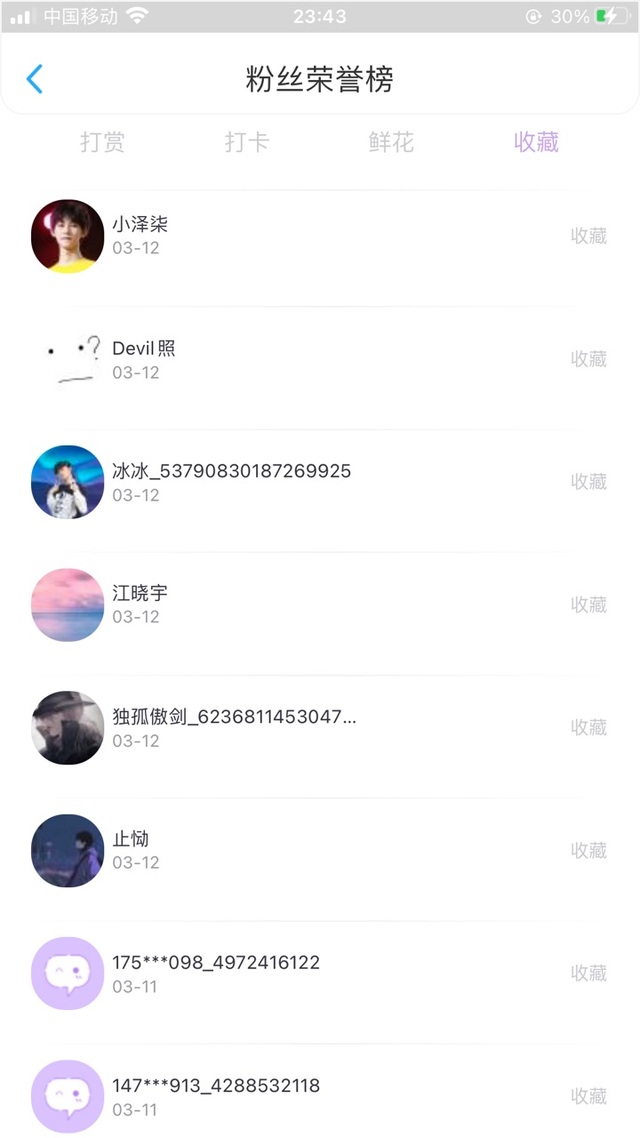Viewport: 640px width, 1138px height.
Task: View 江晓宇's entry
Action: coord(300,604)
